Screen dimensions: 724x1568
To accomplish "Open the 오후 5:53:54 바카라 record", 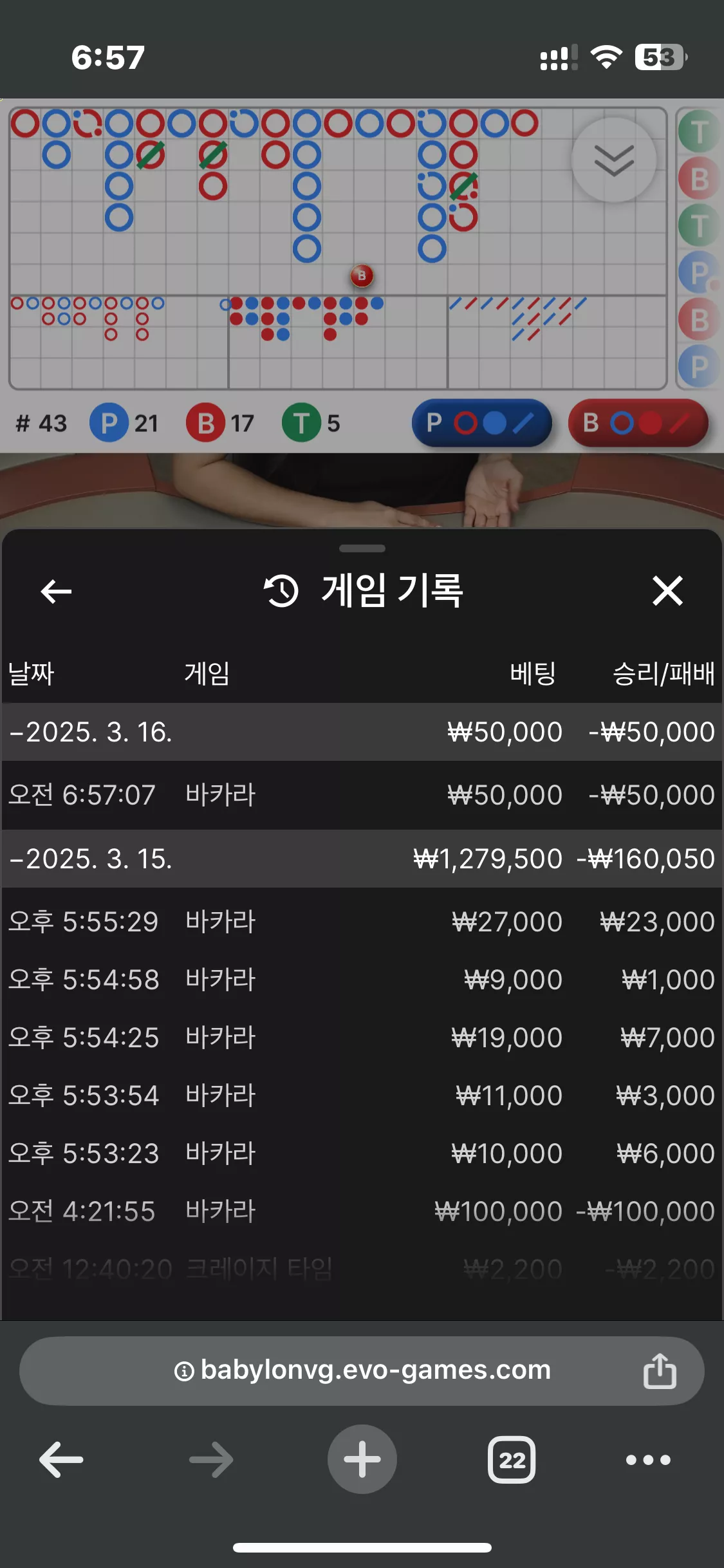I will pos(362,1096).
